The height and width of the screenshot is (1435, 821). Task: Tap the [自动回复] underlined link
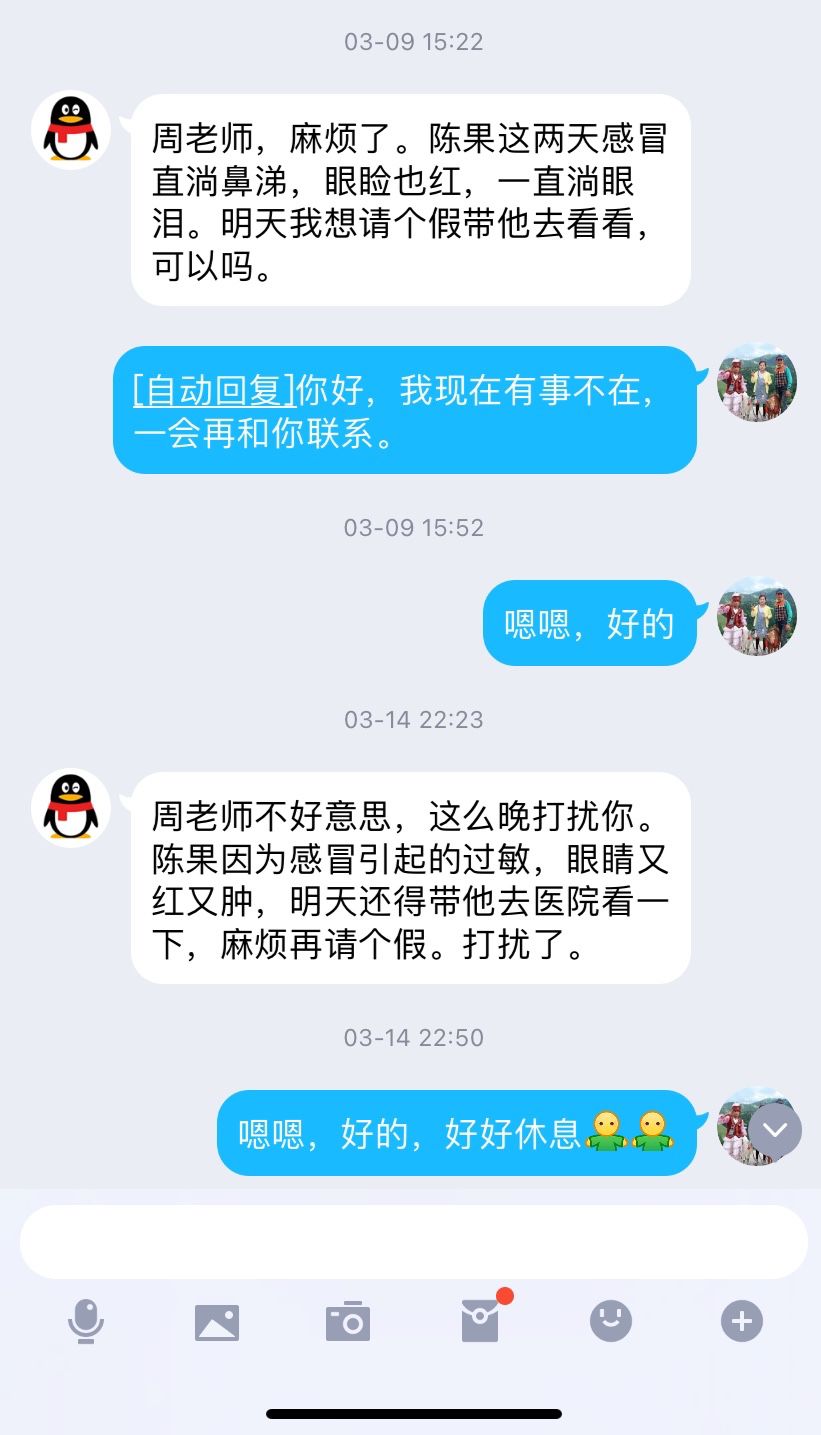tap(214, 390)
